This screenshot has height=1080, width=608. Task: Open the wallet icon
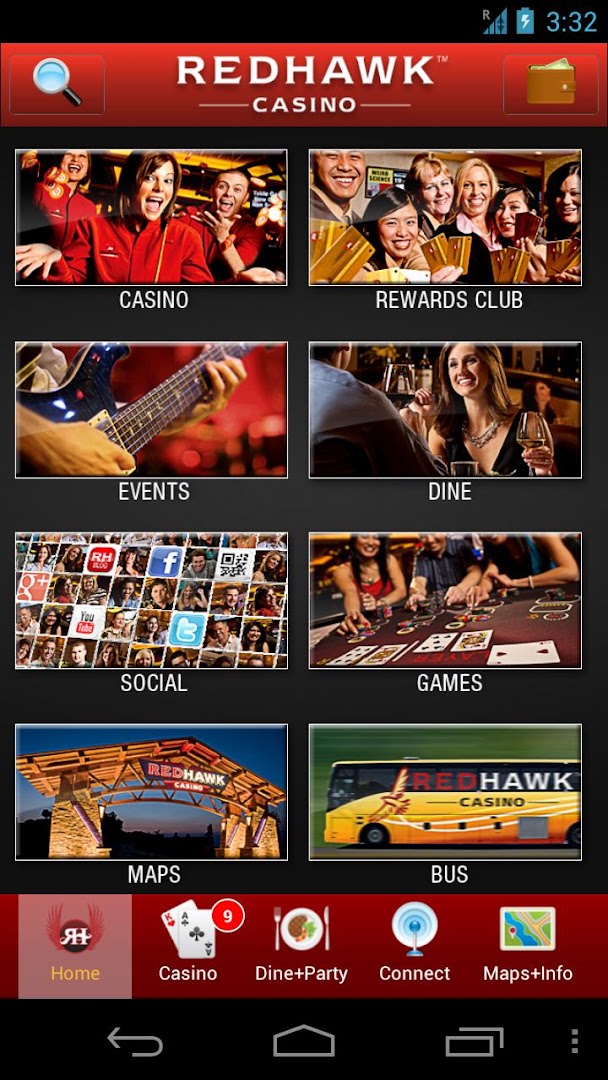coord(551,84)
